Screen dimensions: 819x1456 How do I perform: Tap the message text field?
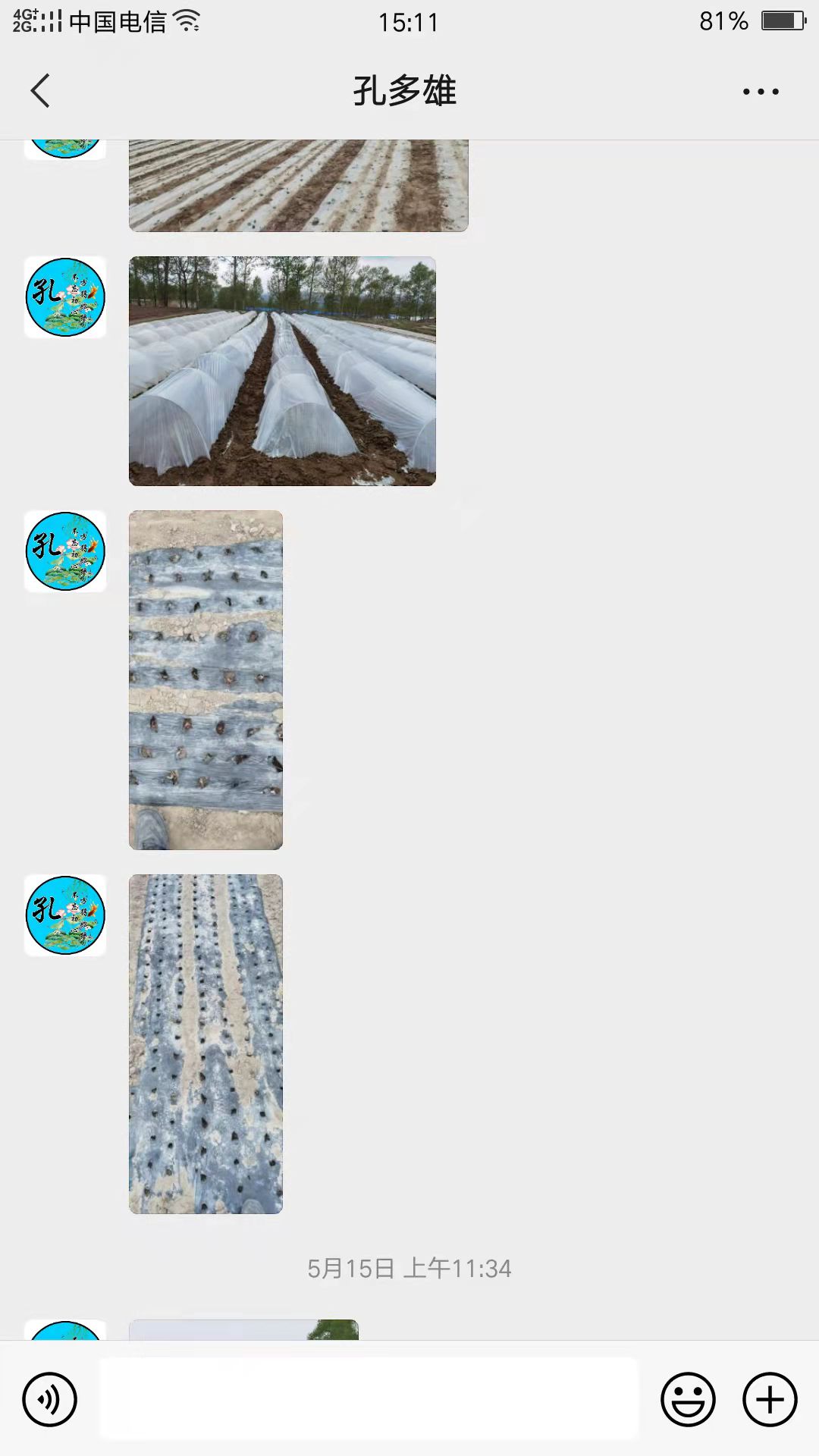[369, 1399]
